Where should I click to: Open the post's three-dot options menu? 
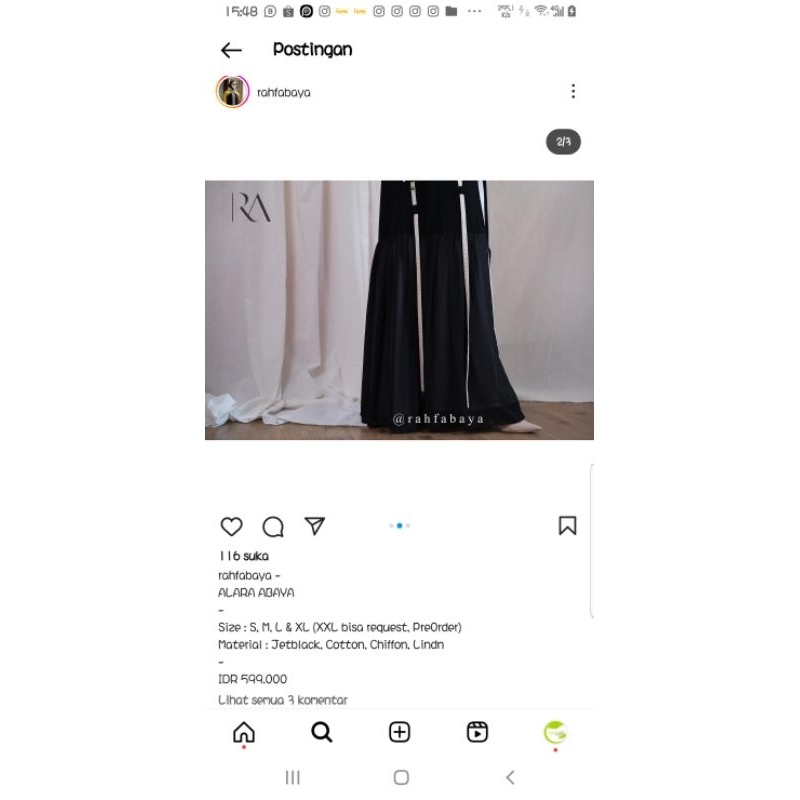[573, 92]
